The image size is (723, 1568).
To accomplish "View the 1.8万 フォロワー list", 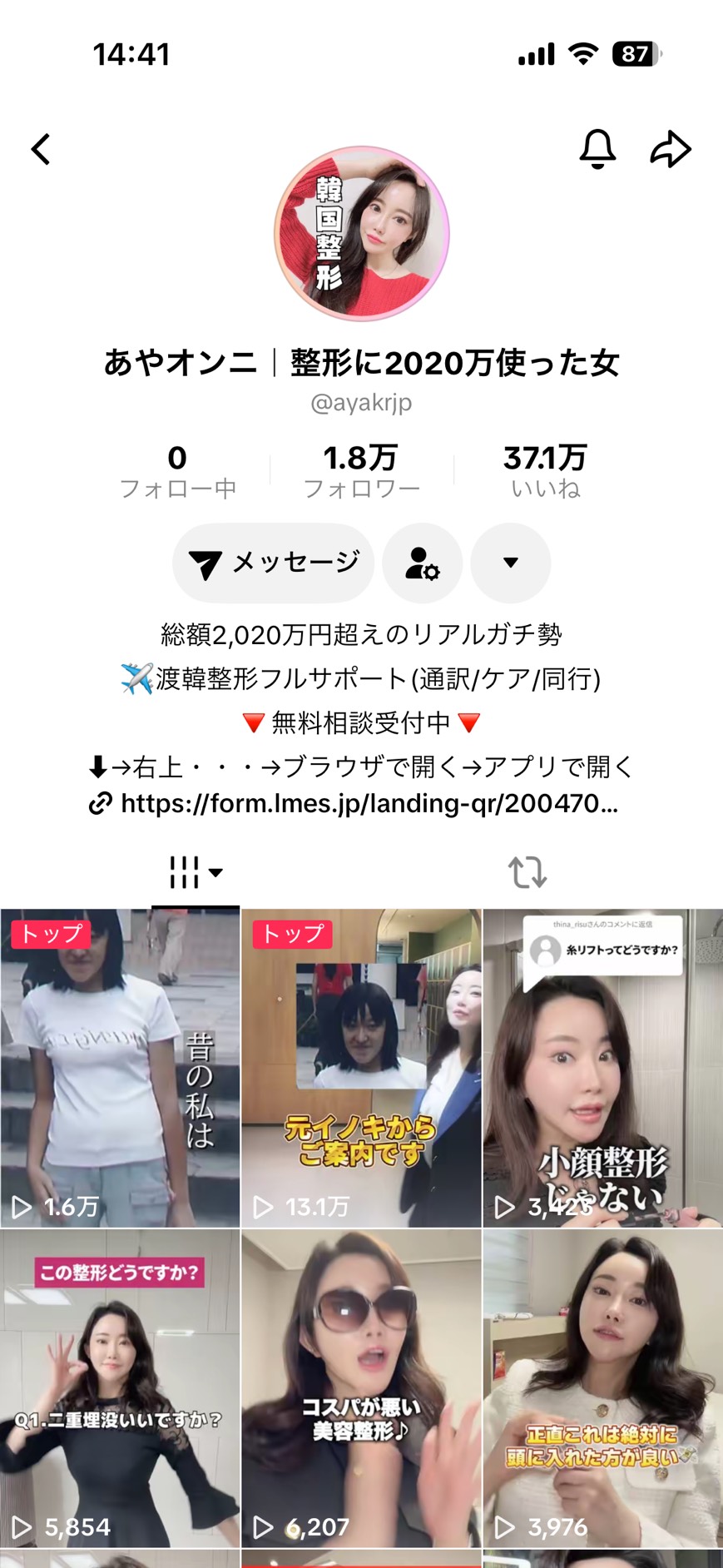I will (x=361, y=470).
